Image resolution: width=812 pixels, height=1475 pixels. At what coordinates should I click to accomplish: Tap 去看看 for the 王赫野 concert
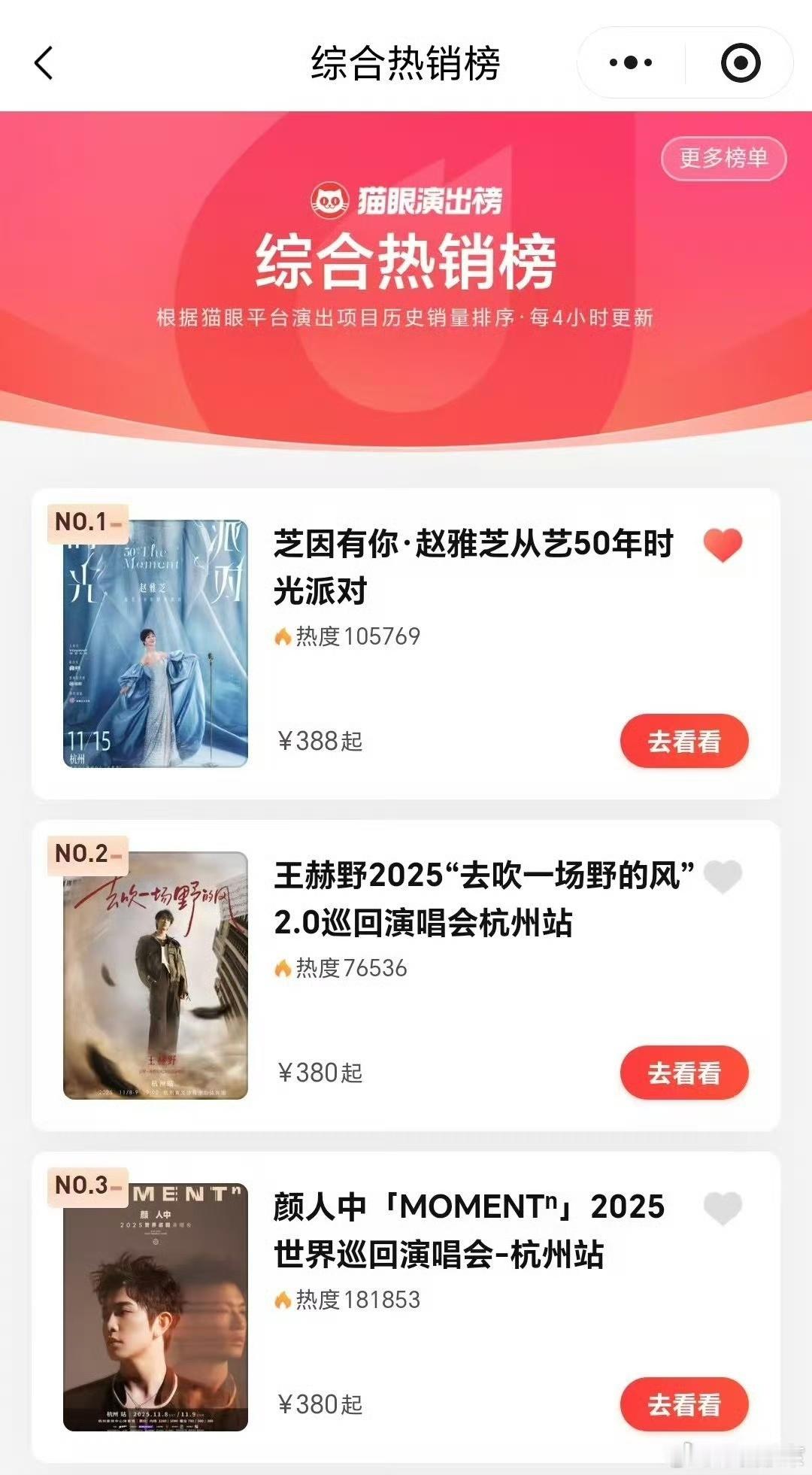pyautogui.click(x=683, y=1073)
